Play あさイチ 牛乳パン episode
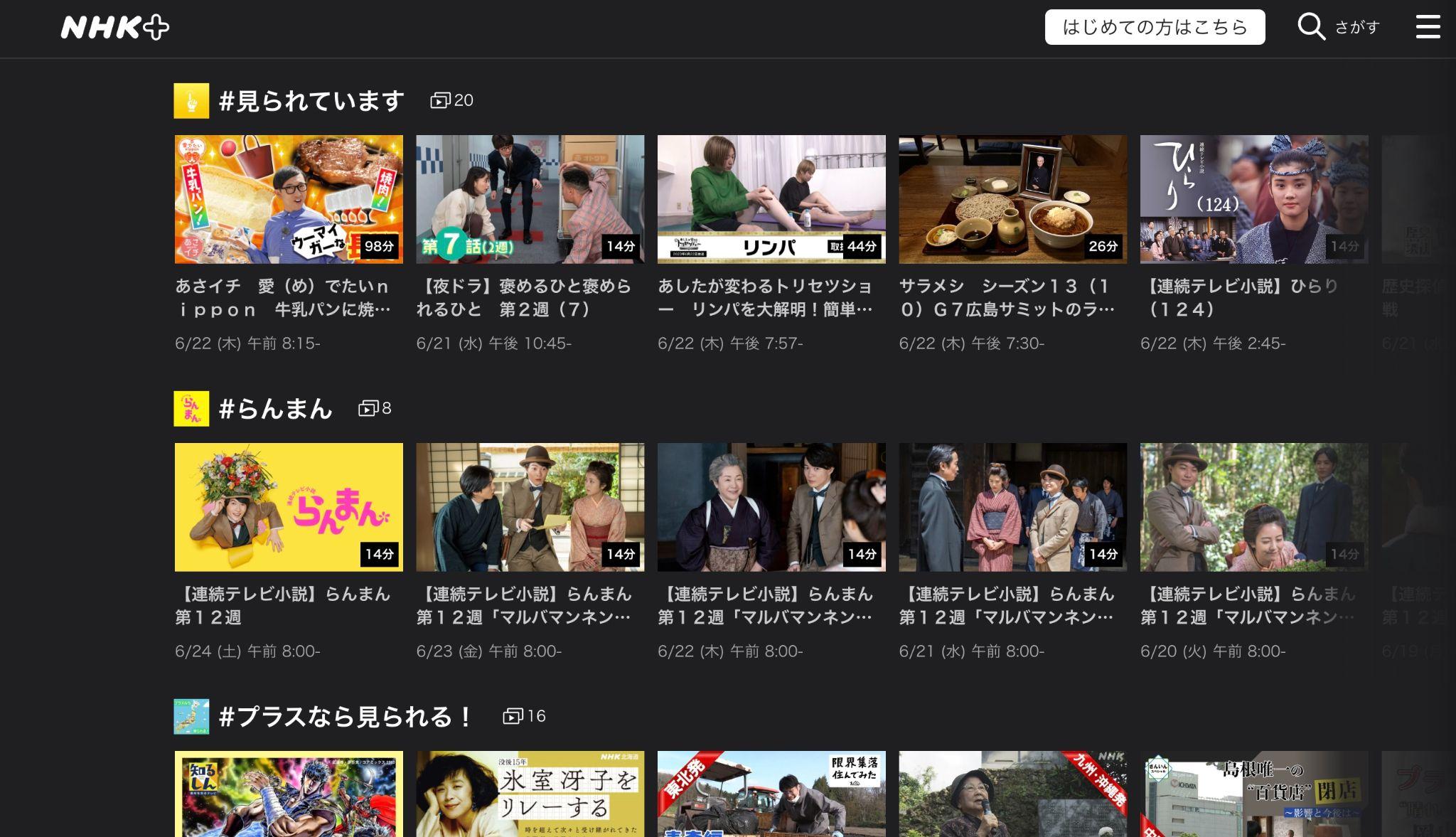This screenshot has width=1456, height=837. tap(289, 199)
